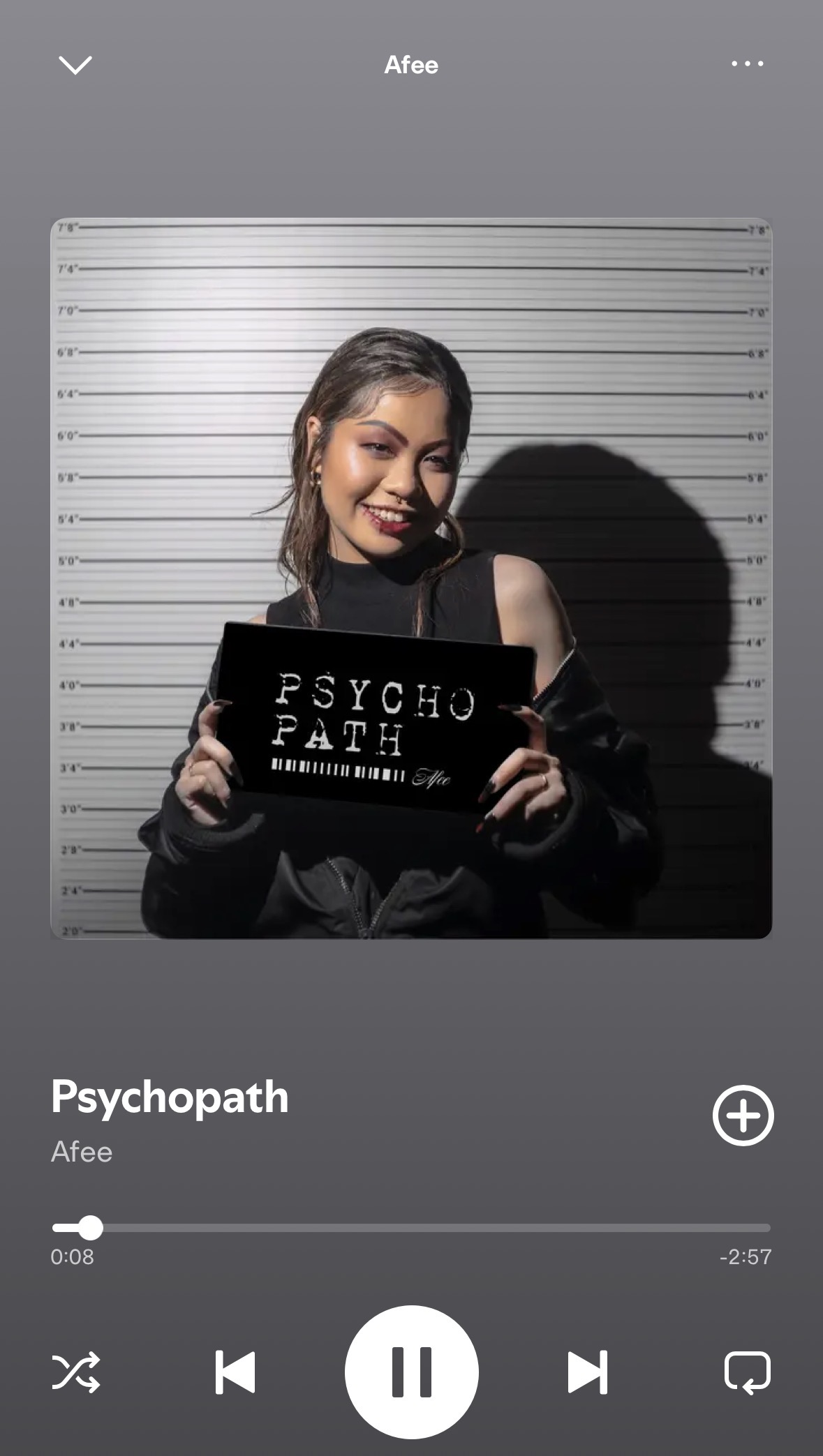Add Psychopath to your library
This screenshot has width=823, height=1456.
tap(743, 1115)
